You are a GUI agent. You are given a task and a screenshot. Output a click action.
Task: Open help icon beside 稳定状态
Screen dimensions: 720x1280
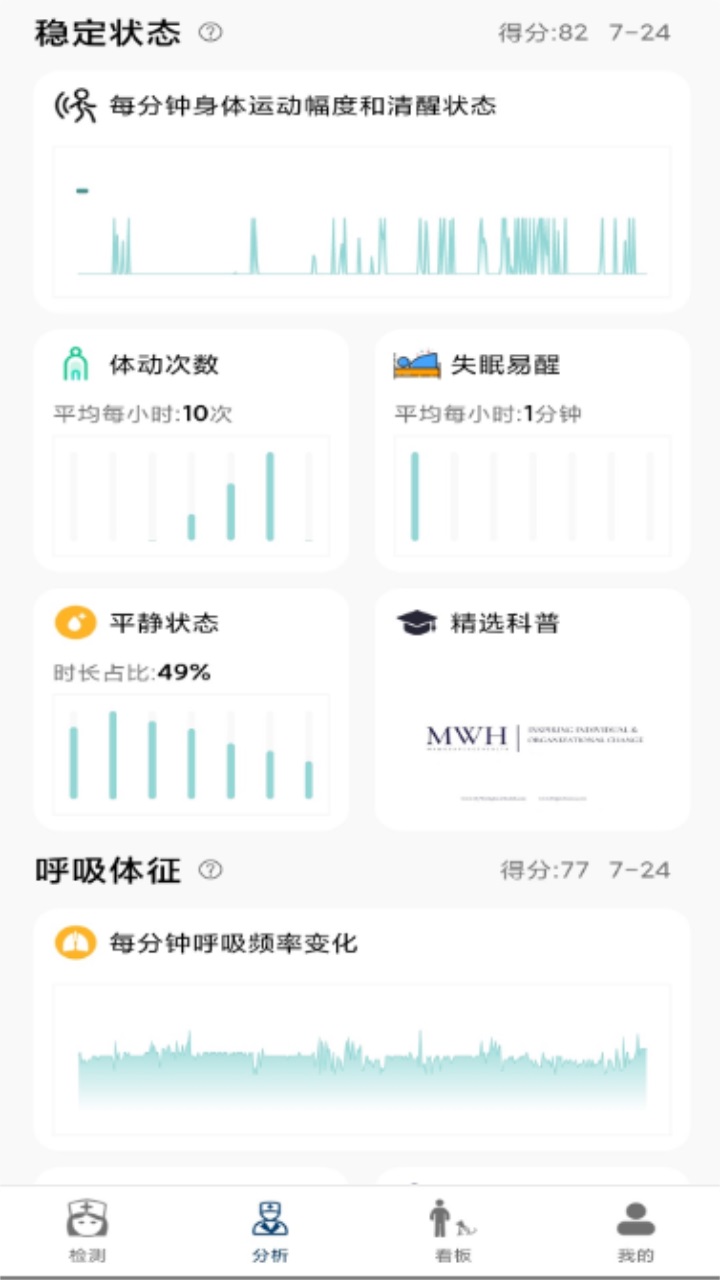click(210, 32)
